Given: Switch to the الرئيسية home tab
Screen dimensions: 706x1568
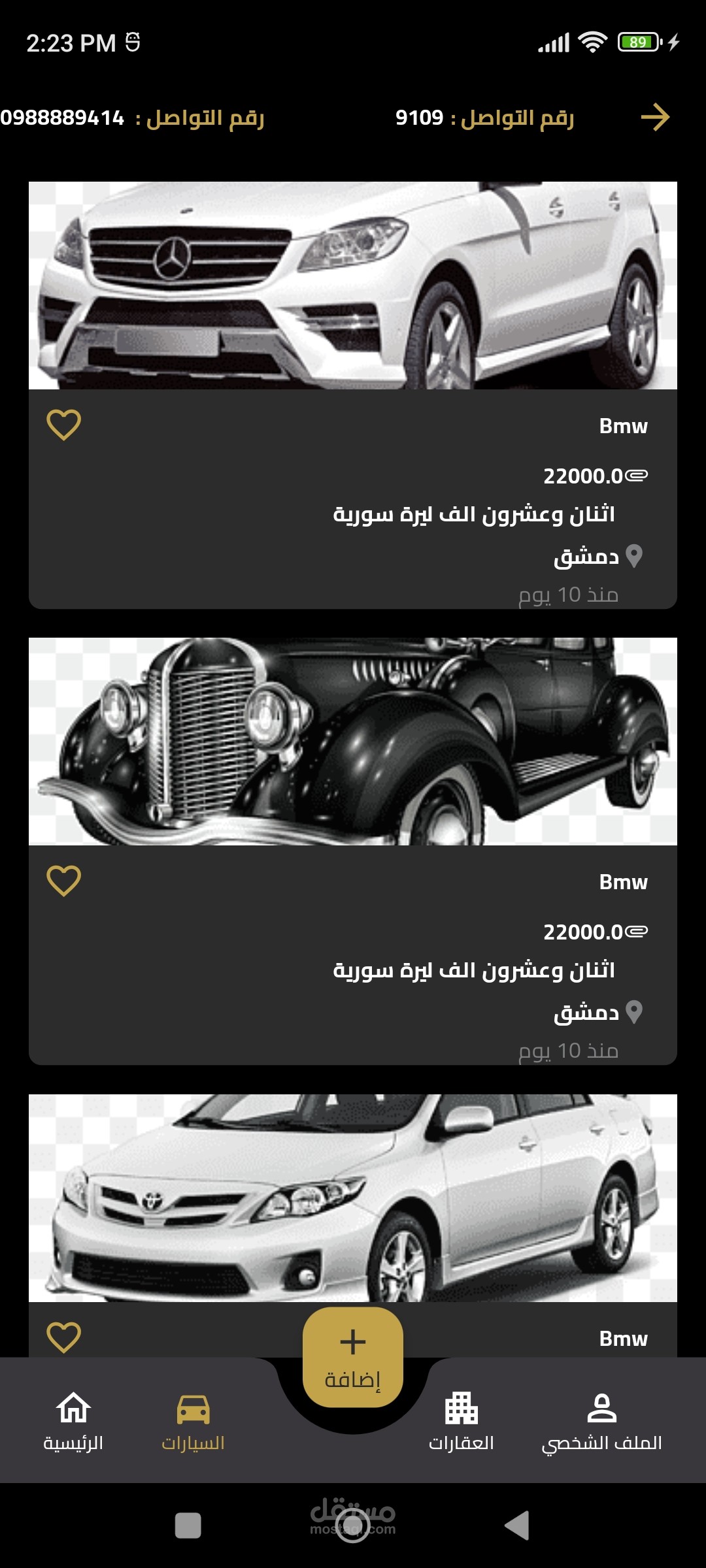Looking at the screenshot, I should click(73, 1420).
